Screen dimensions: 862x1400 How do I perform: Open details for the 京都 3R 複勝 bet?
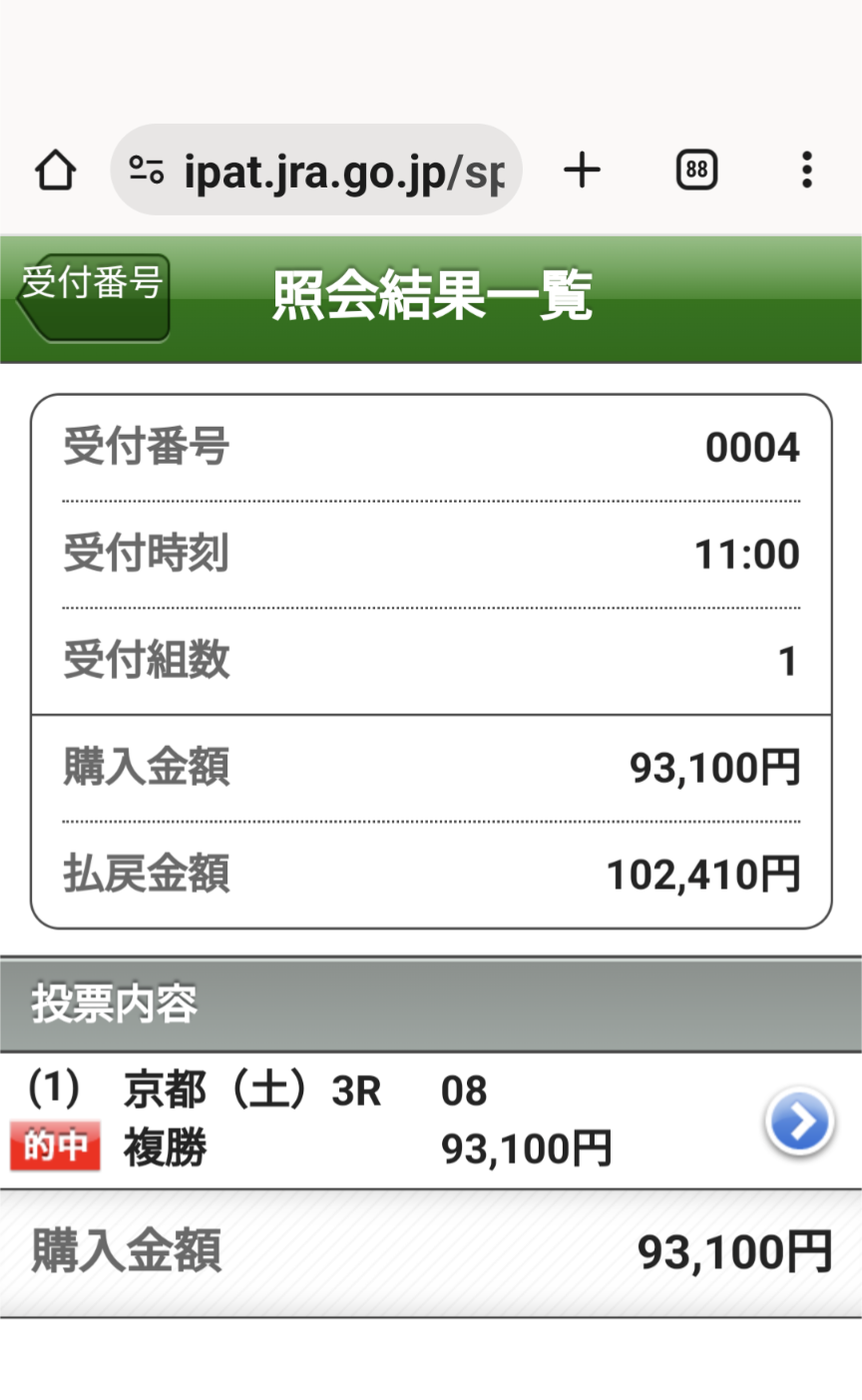click(799, 1122)
